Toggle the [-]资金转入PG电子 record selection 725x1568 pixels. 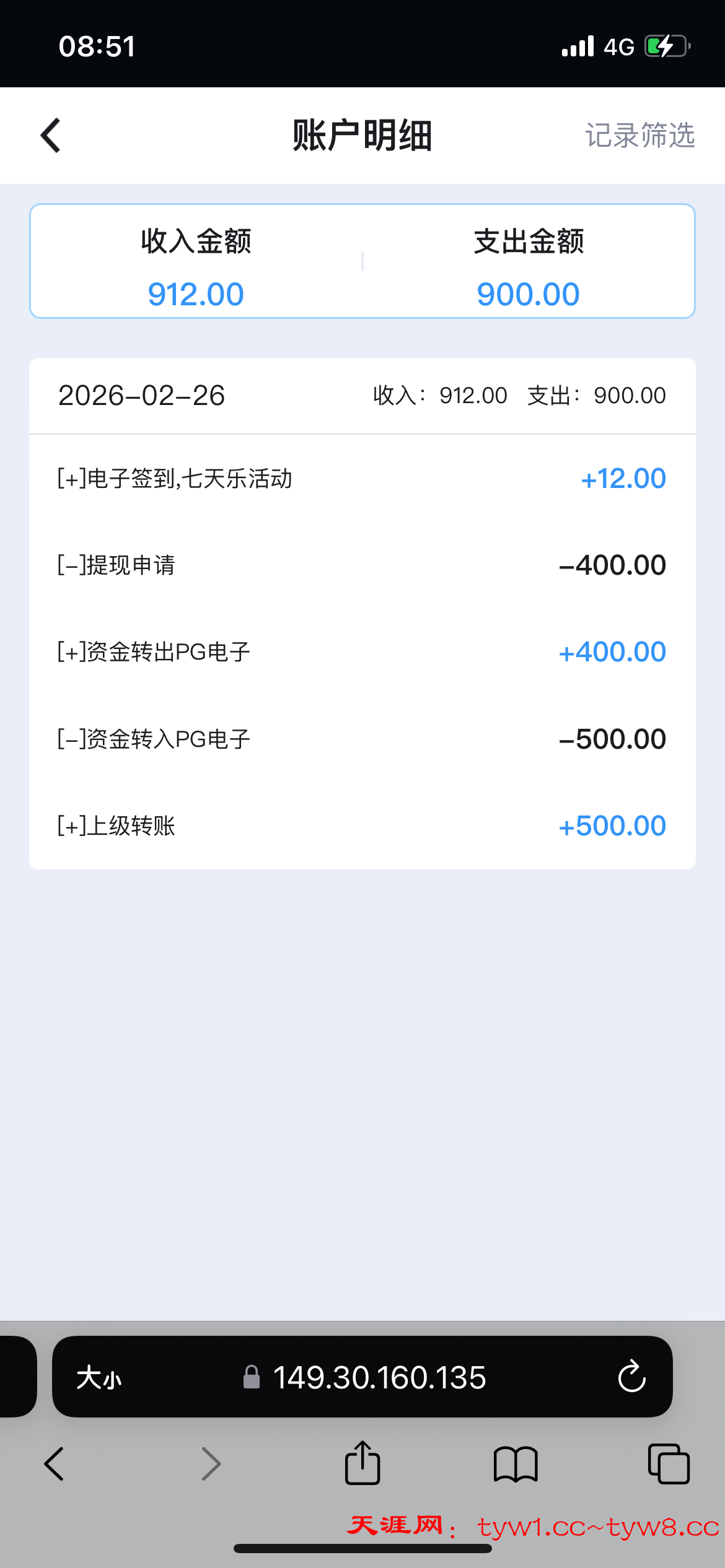click(362, 738)
